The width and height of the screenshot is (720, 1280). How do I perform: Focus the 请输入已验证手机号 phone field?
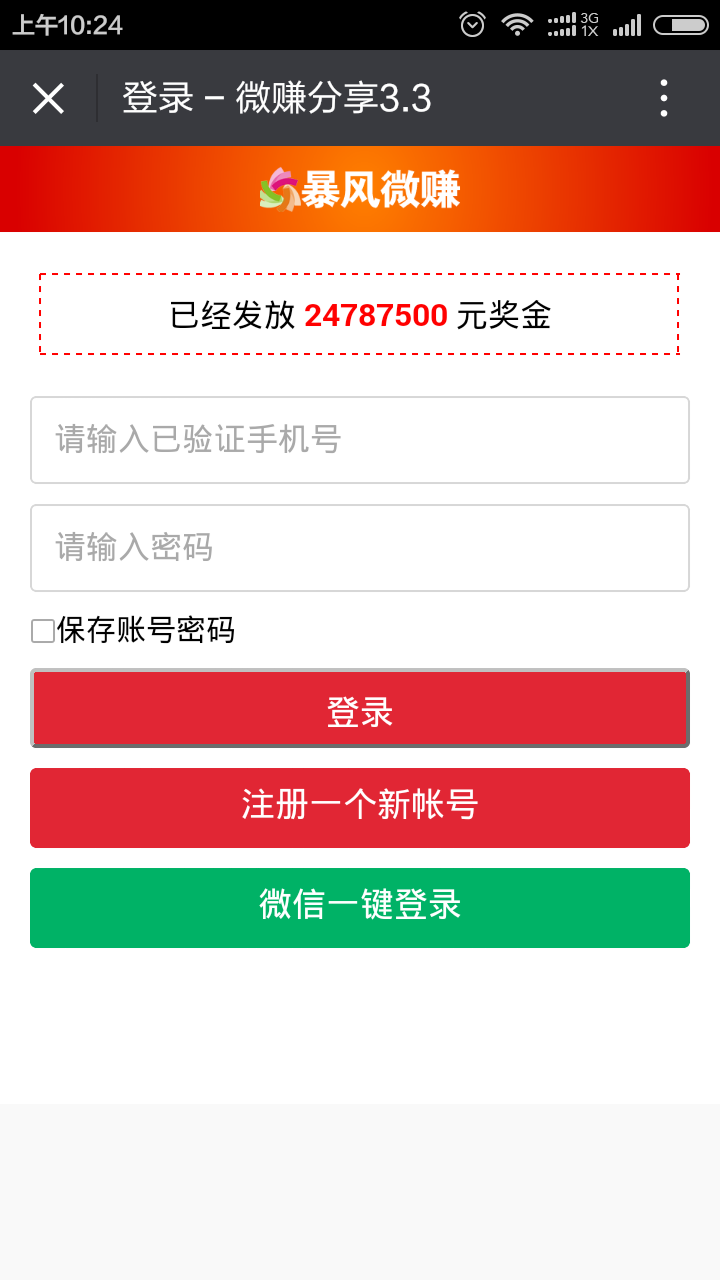(x=360, y=440)
